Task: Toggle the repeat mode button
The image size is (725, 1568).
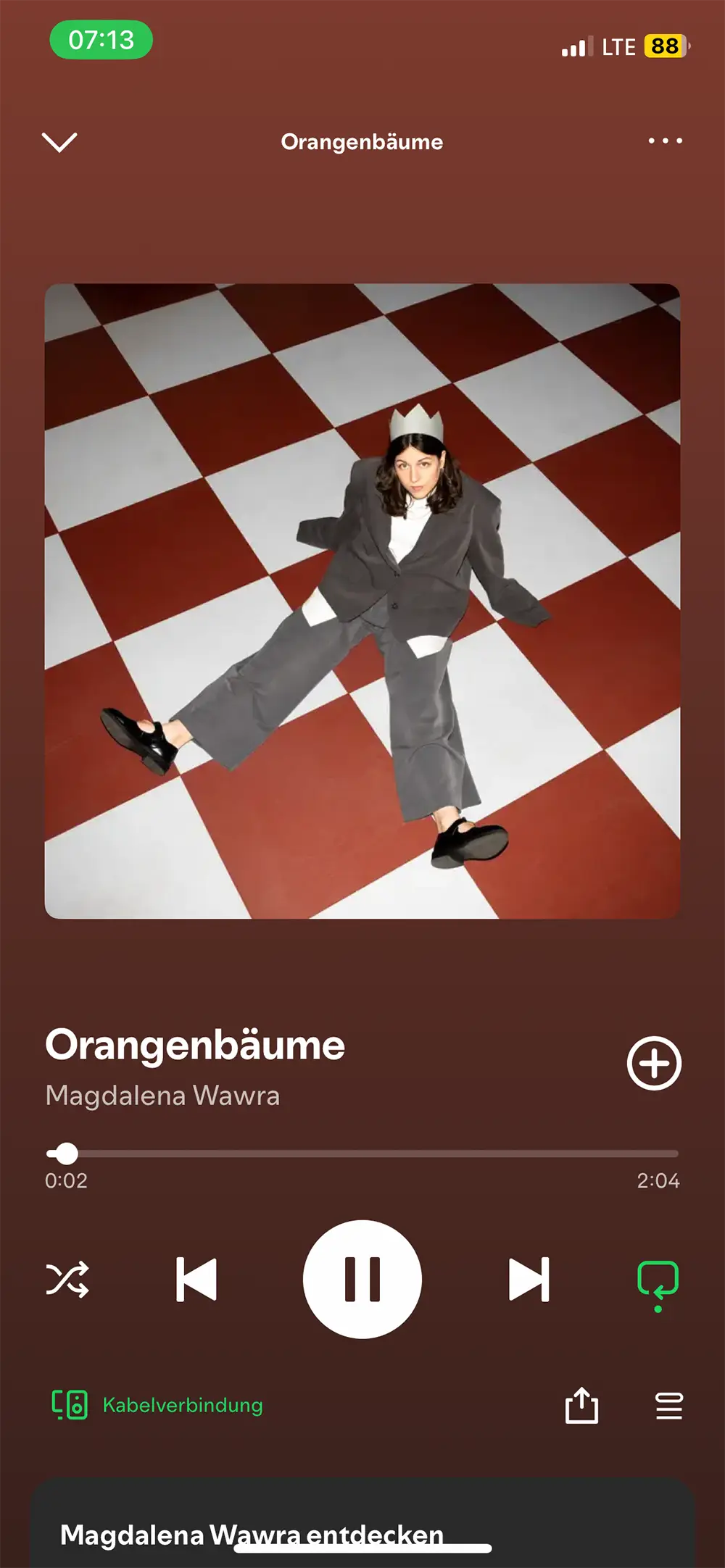Action: click(x=658, y=1280)
